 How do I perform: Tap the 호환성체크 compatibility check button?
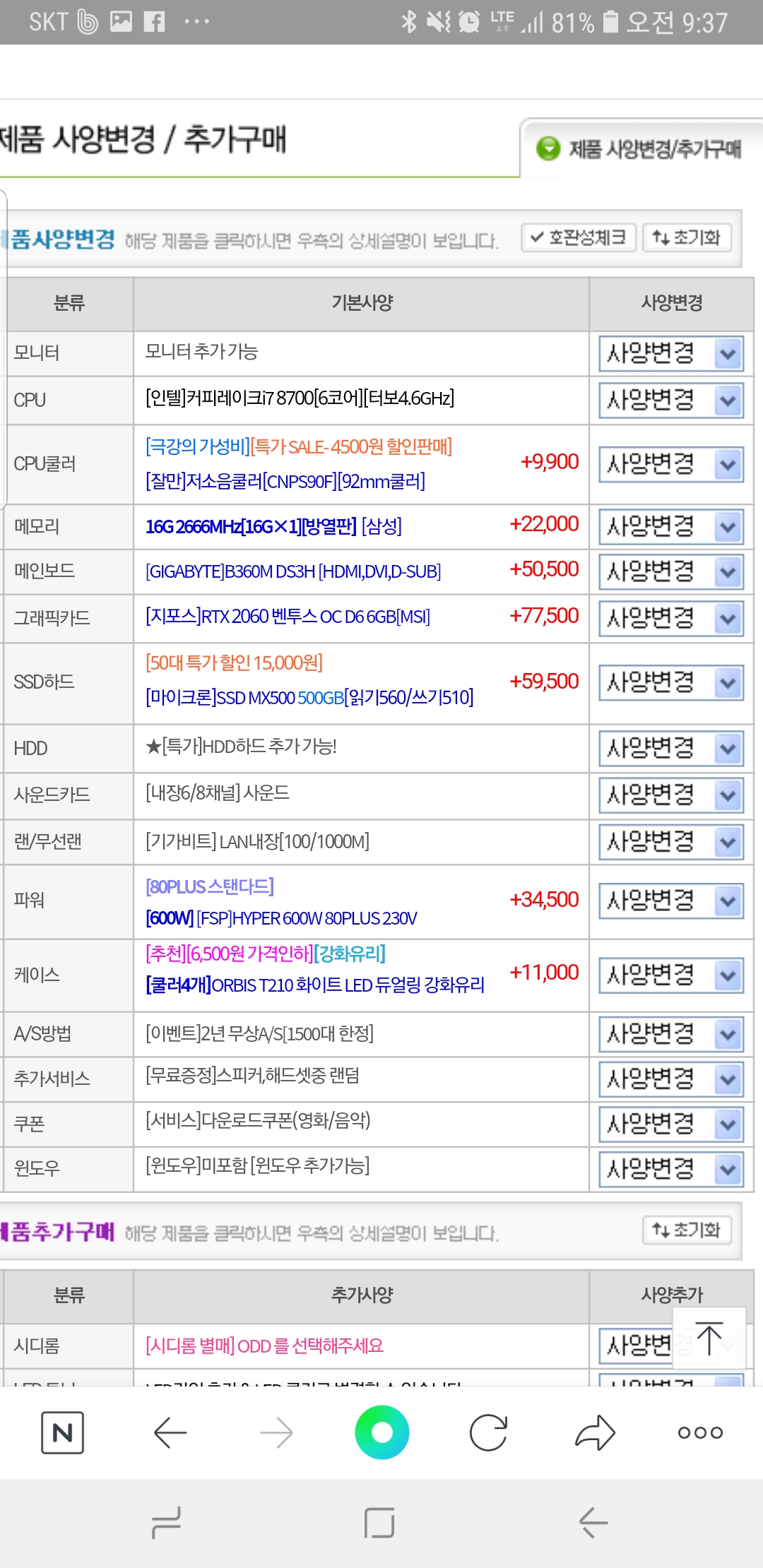click(x=579, y=237)
